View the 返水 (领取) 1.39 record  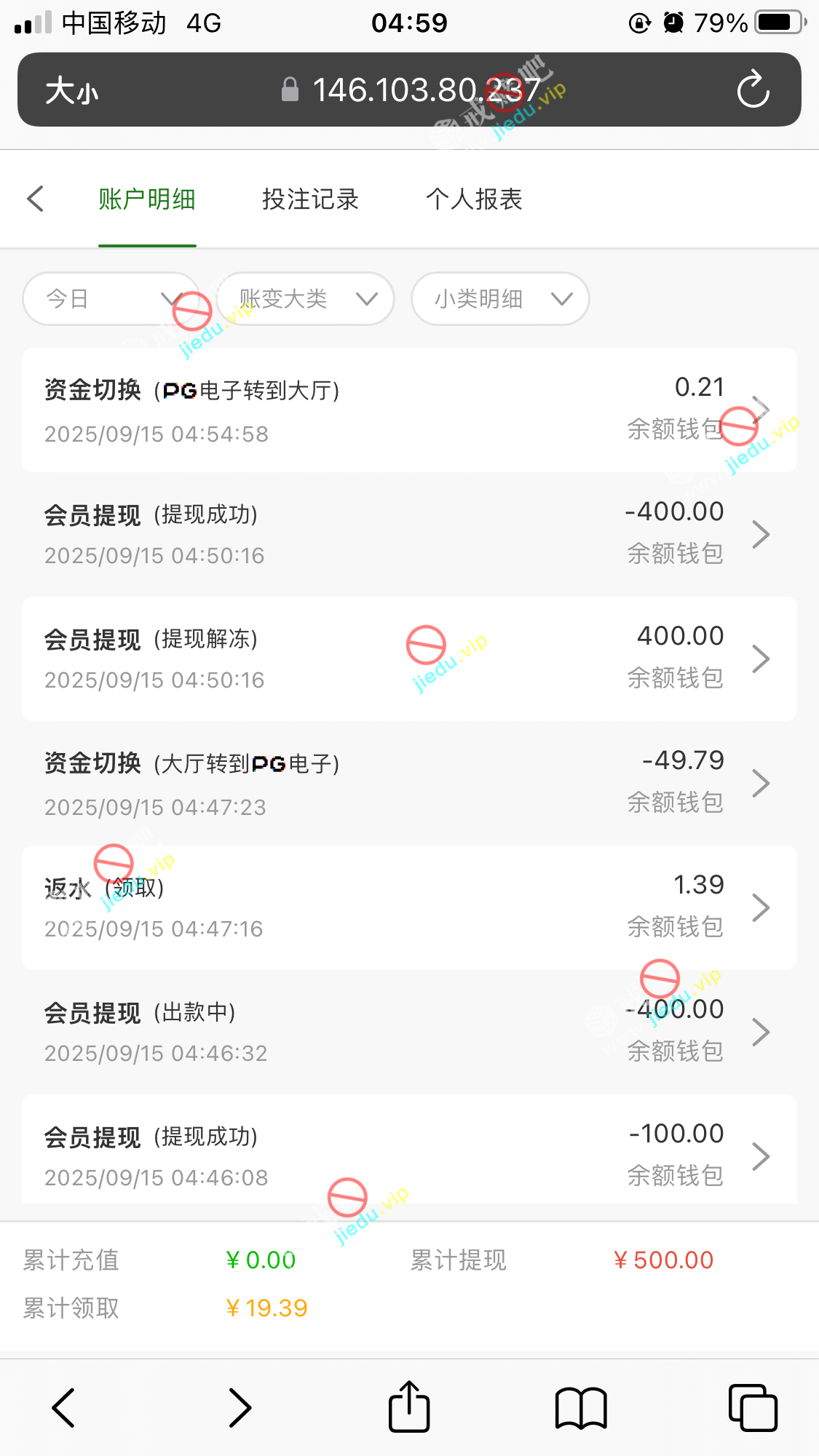click(409, 907)
